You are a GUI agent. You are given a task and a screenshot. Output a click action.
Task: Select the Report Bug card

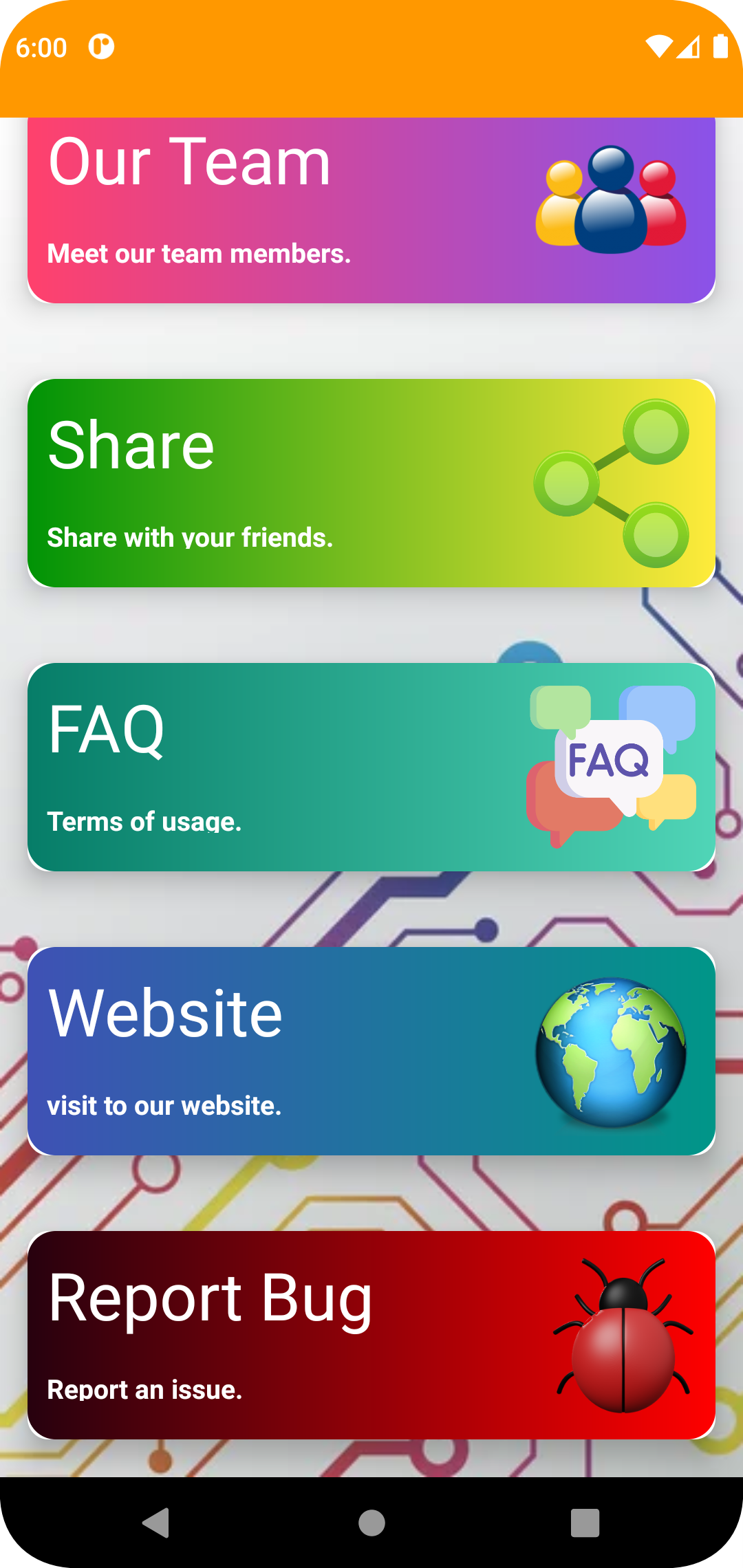[371, 1335]
